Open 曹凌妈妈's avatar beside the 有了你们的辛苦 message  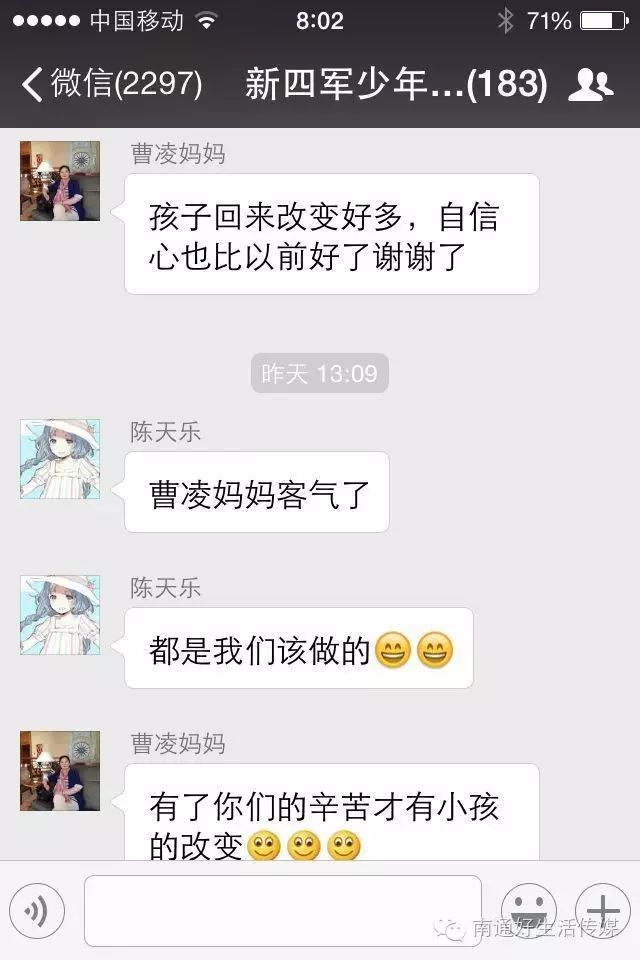(x=60, y=770)
